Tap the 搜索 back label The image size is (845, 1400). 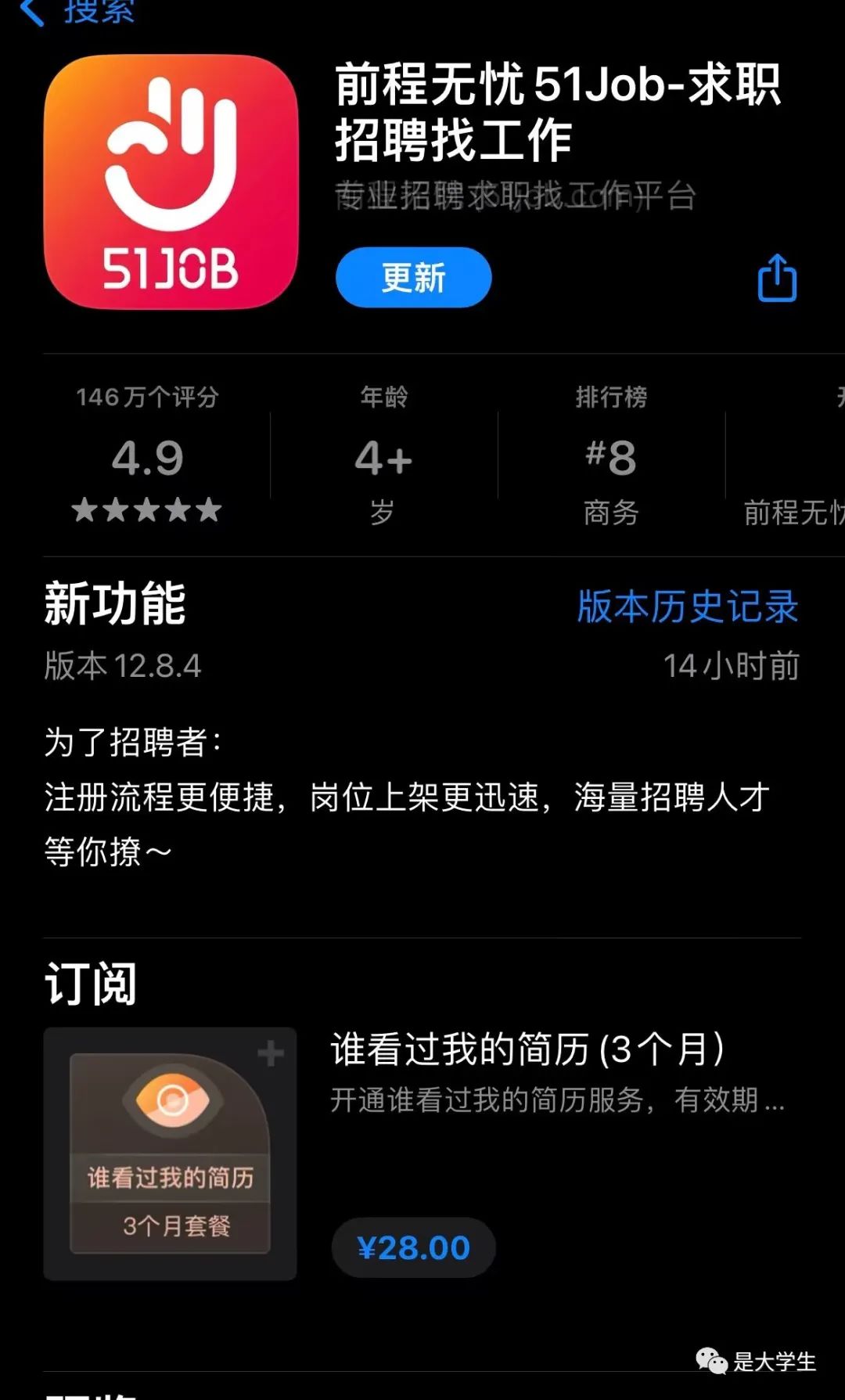[x=98, y=12]
